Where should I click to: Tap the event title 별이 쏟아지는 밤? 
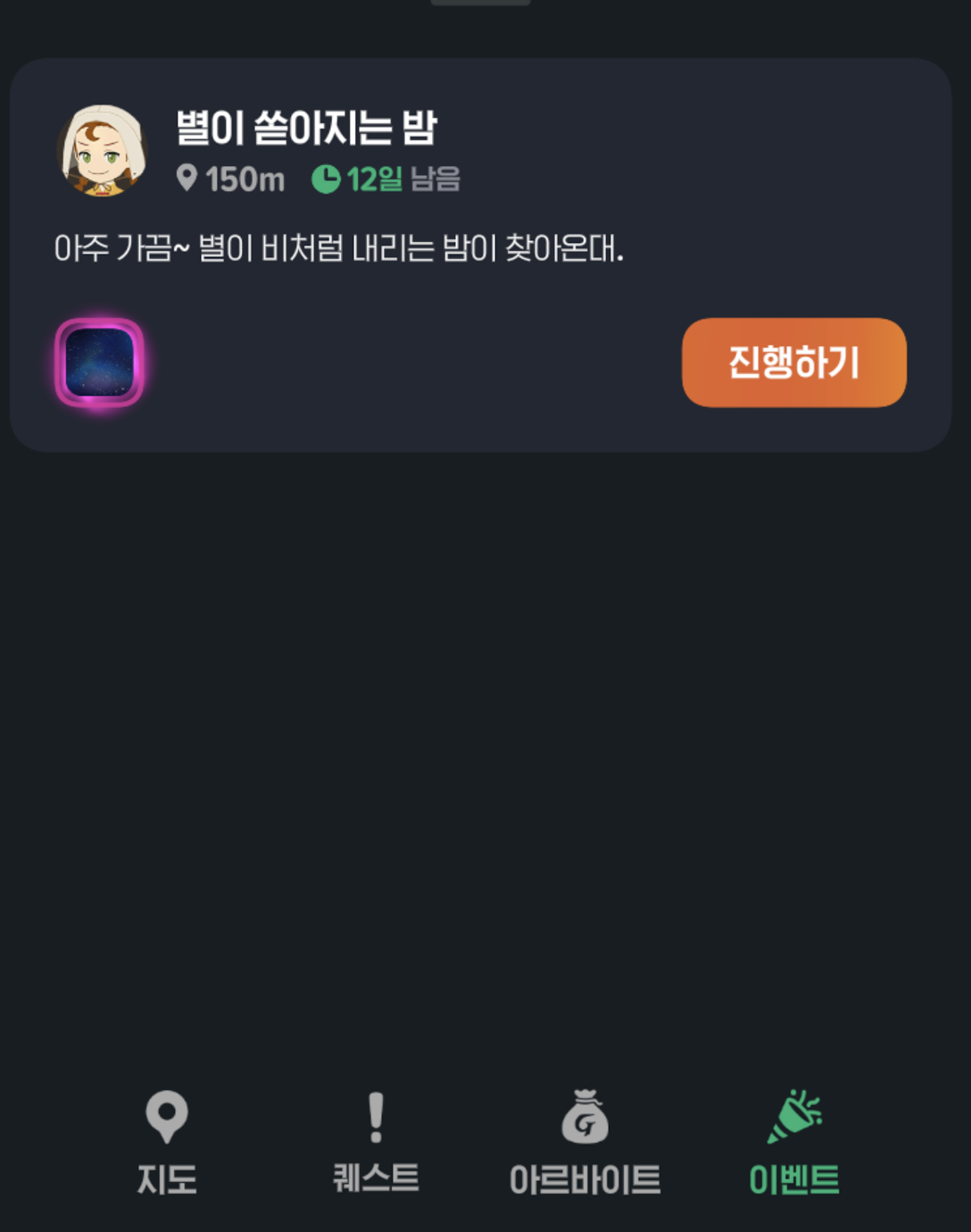click(x=306, y=128)
